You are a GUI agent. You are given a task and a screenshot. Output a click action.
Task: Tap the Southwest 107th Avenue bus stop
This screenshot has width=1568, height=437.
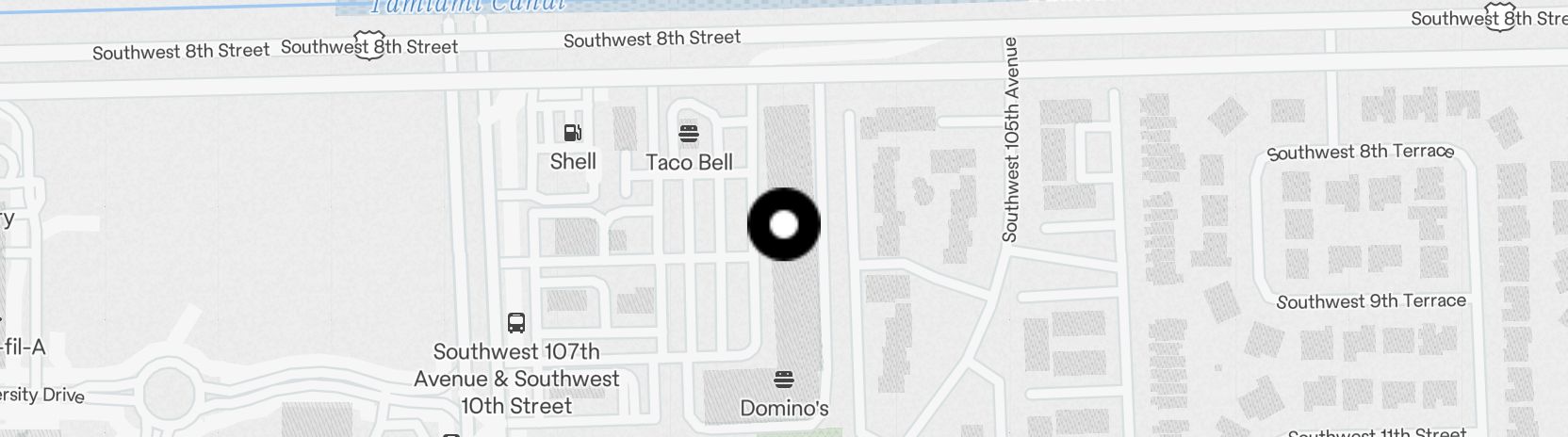click(x=516, y=324)
